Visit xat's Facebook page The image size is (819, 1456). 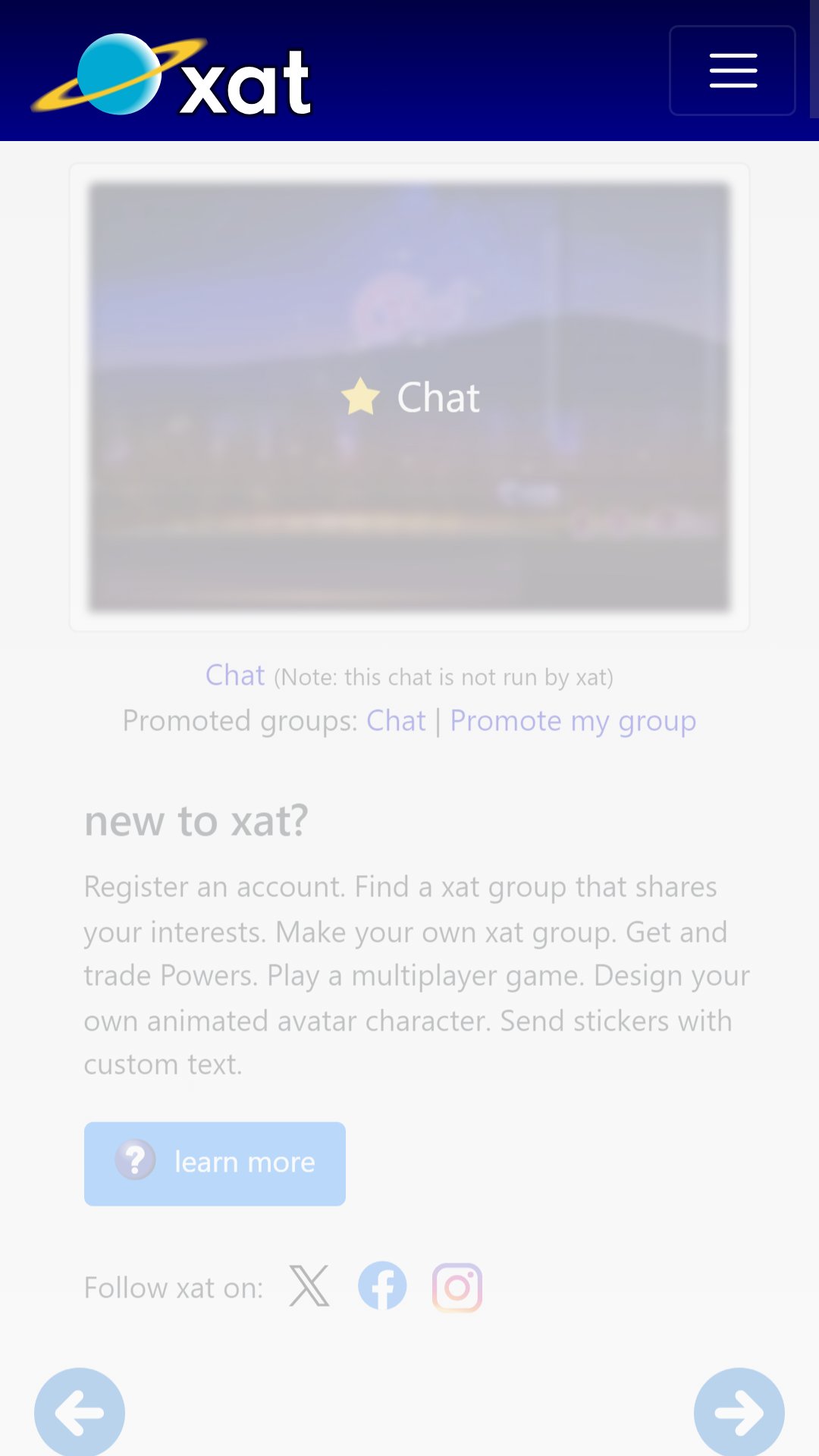[x=382, y=1286]
